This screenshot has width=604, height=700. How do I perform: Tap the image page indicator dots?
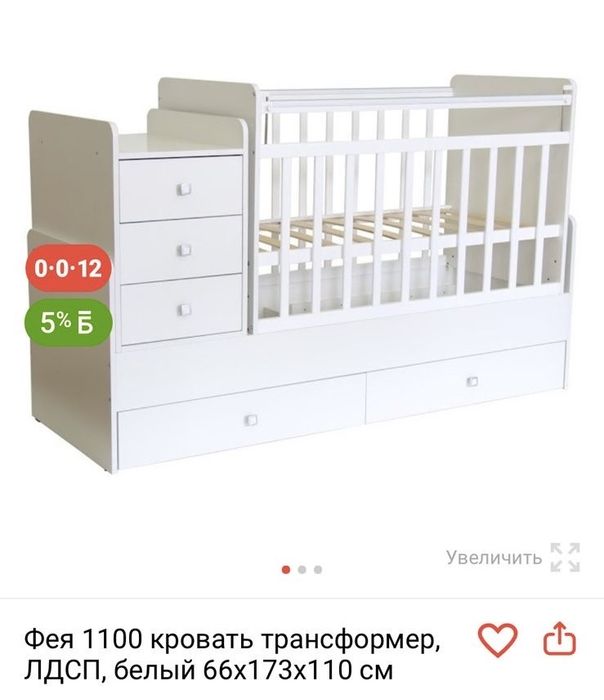302,569
